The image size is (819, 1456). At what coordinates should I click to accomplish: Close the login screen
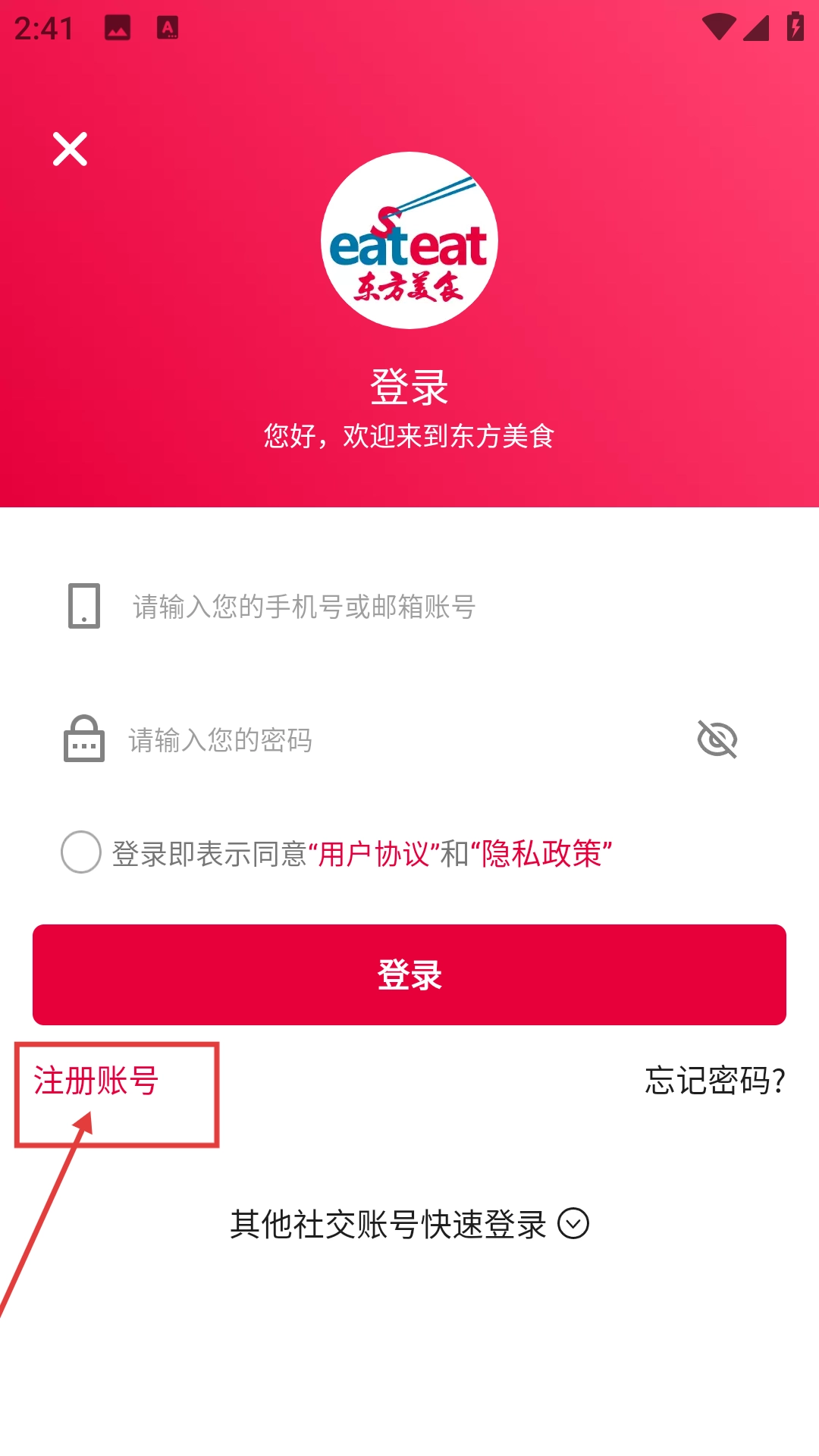(x=70, y=149)
